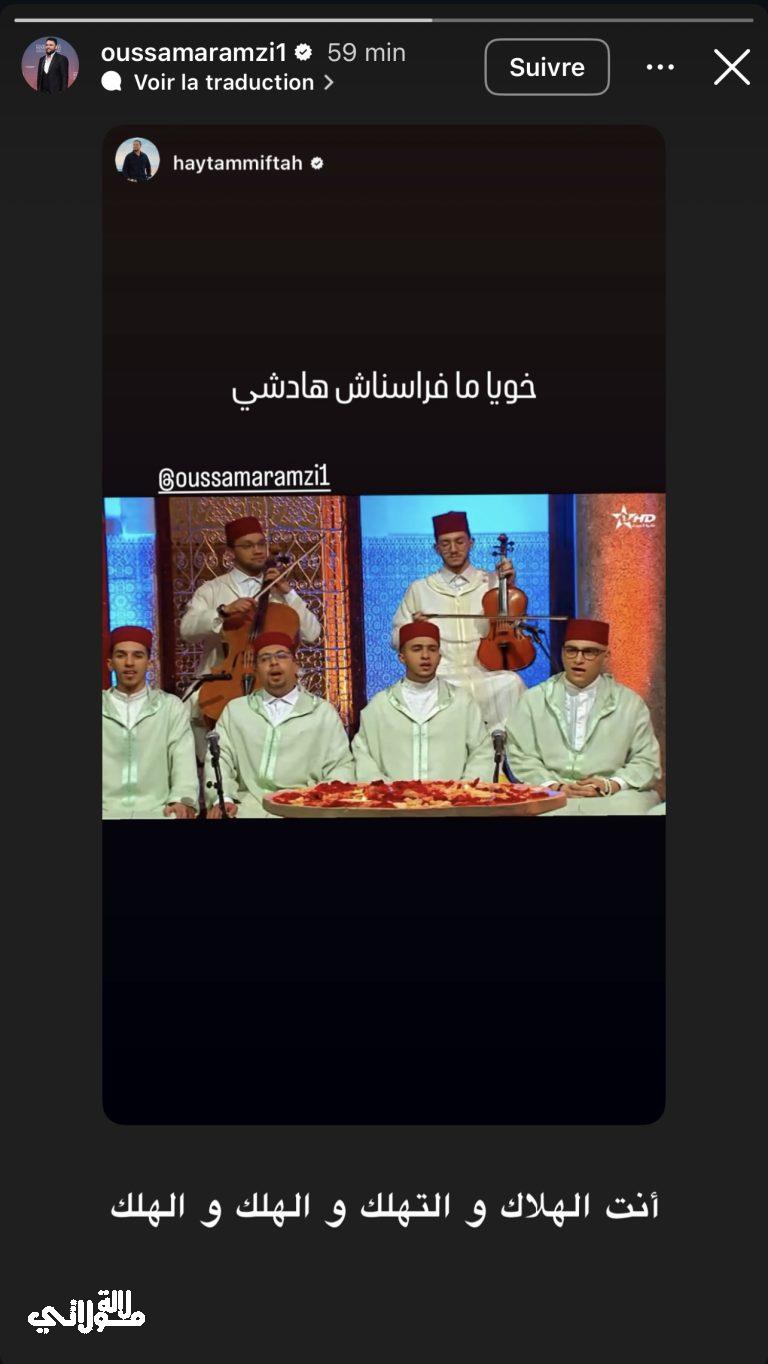This screenshot has width=768, height=1364.
Task: Open hayatmmiftah's reshared story
Action: click(x=237, y=163)
